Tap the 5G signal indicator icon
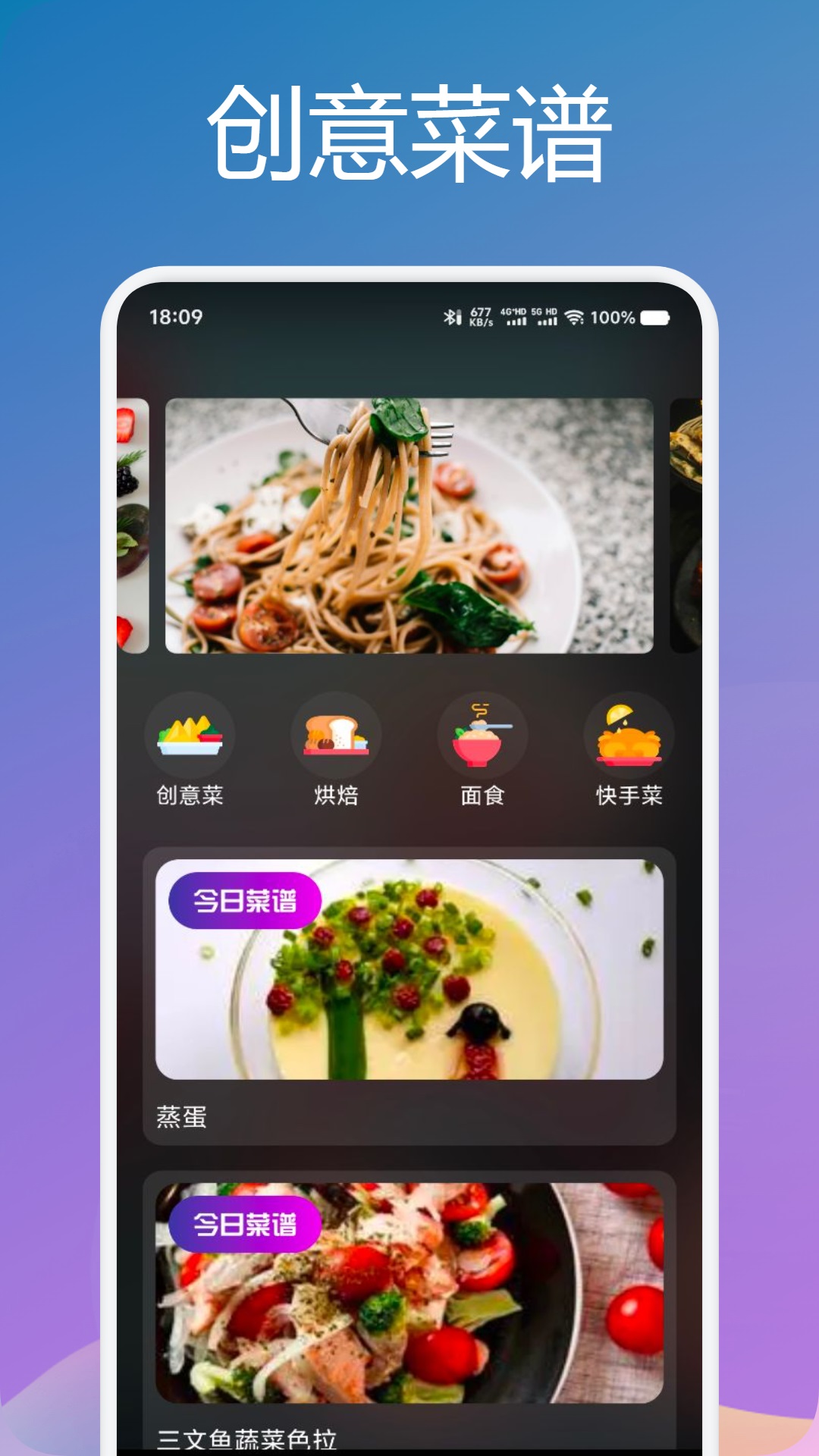This screenshot has width=819, height=1456. 544,318
